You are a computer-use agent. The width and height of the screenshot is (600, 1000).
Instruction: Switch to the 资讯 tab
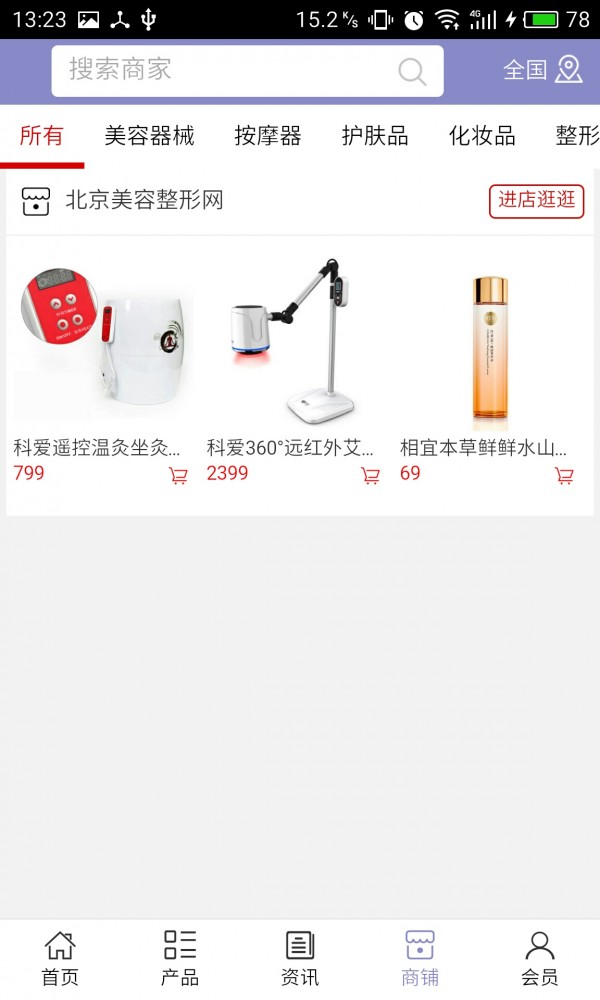[300, 958]
